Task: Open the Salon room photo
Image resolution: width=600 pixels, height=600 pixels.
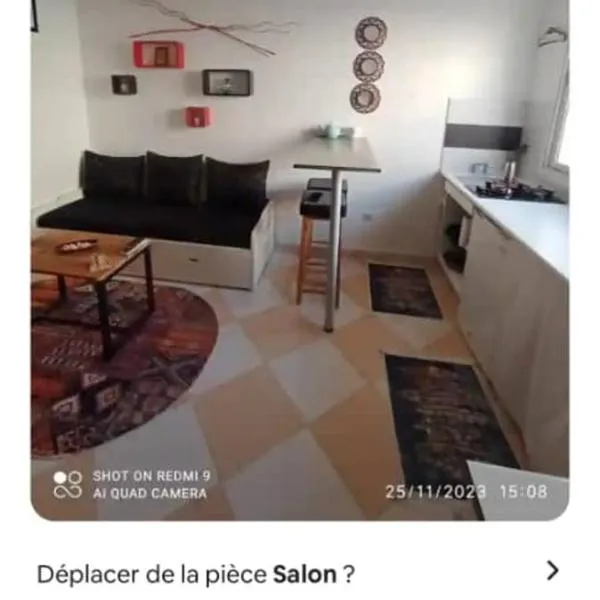Action: (300, 260)
